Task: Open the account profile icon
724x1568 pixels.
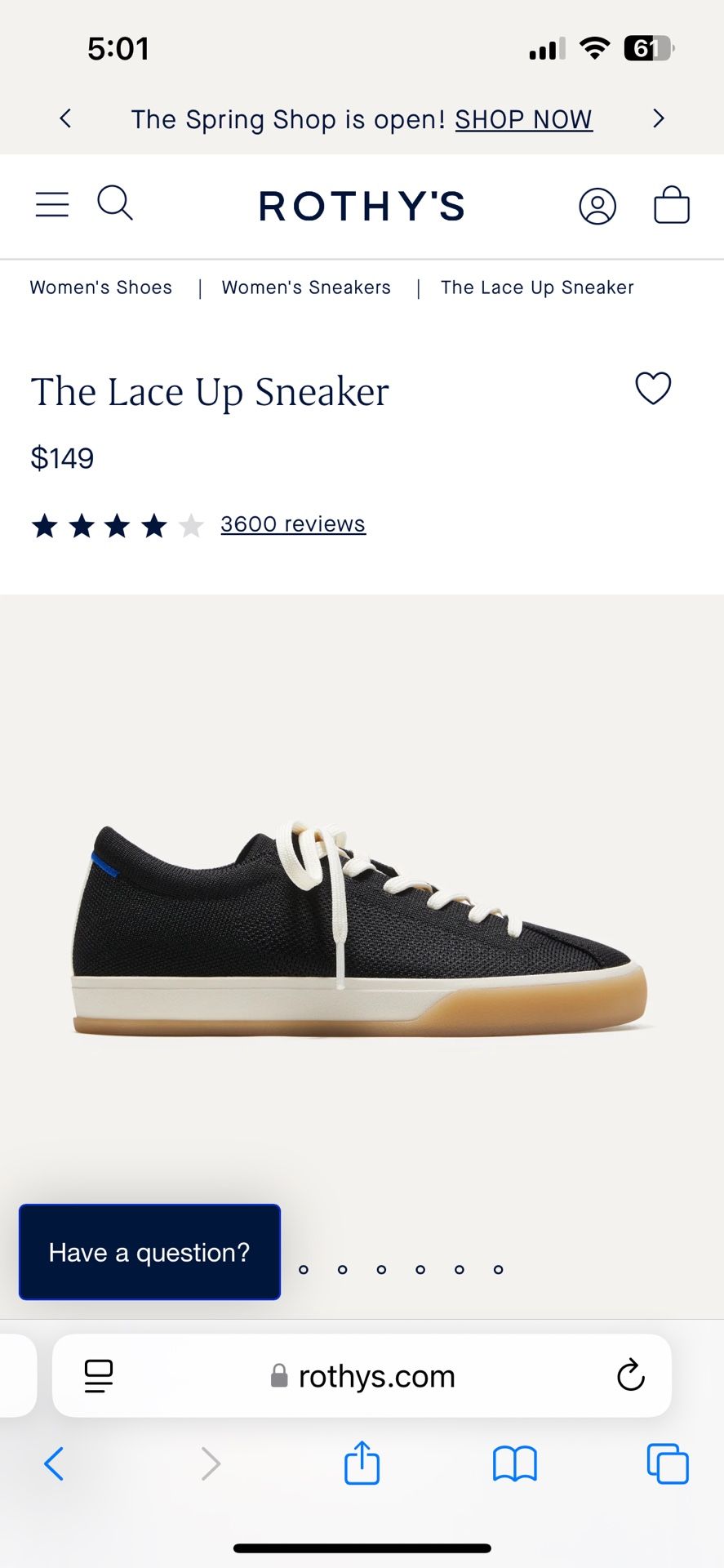Action: coord(597,206)
